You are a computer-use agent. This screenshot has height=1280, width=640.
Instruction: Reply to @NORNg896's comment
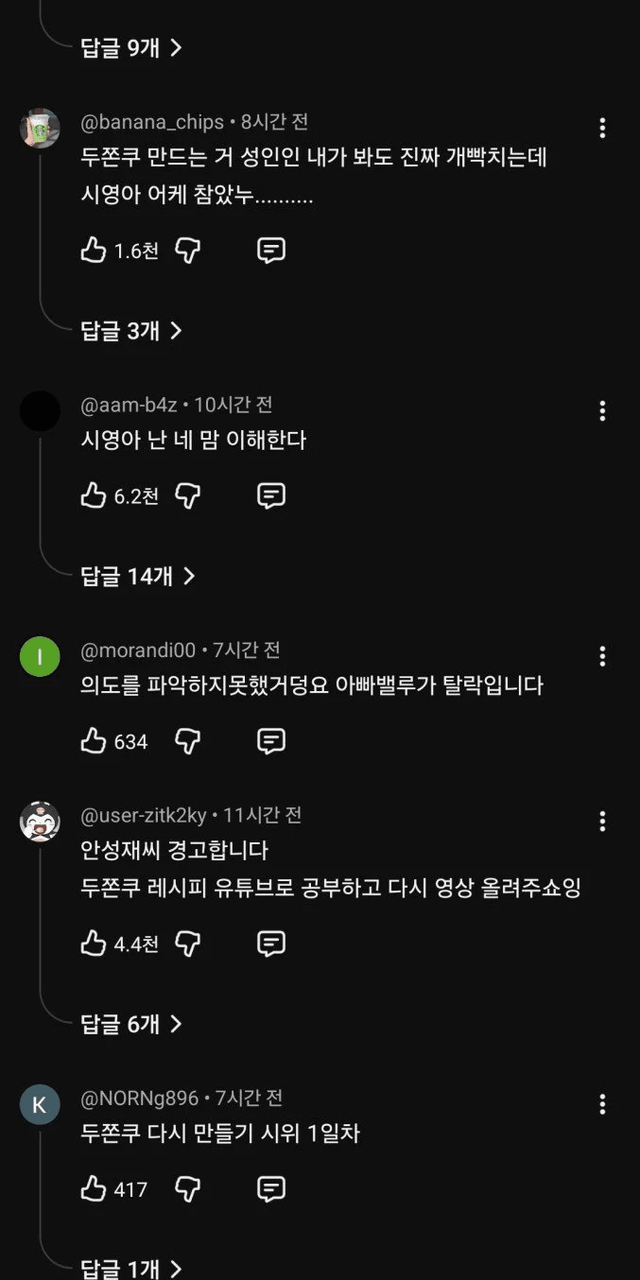coord(271,1189)
